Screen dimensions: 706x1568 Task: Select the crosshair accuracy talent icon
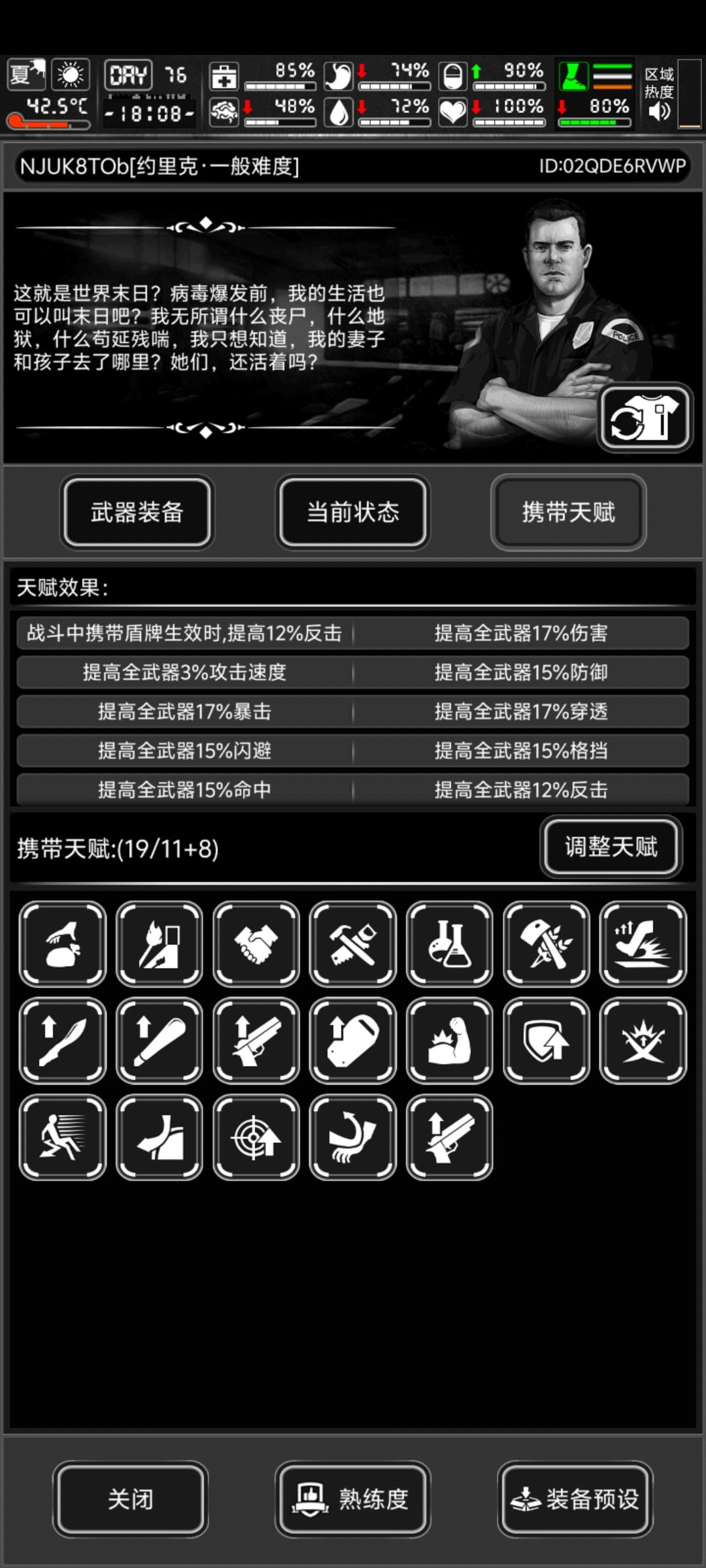coord(256,1137)
